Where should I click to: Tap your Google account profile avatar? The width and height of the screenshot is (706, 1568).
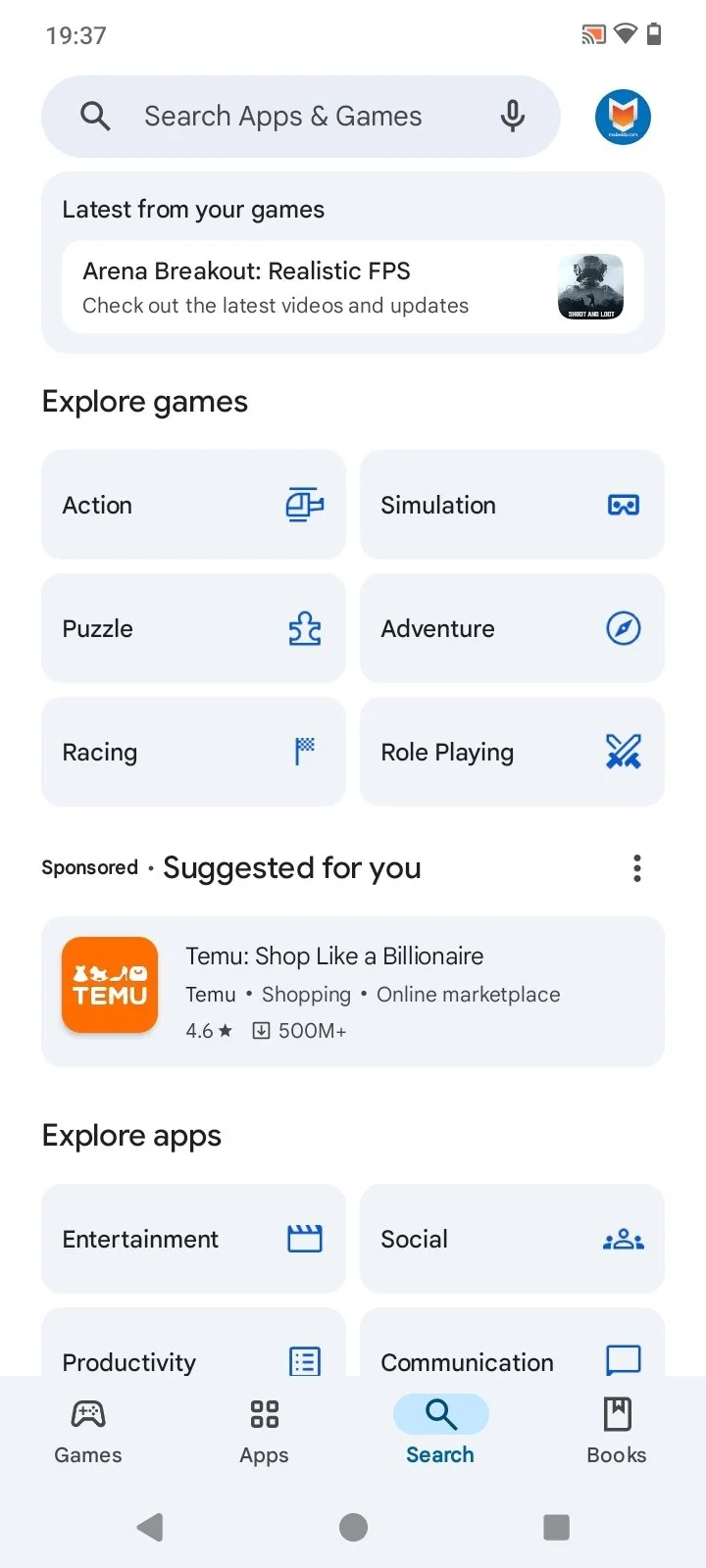tap(623, 116)
